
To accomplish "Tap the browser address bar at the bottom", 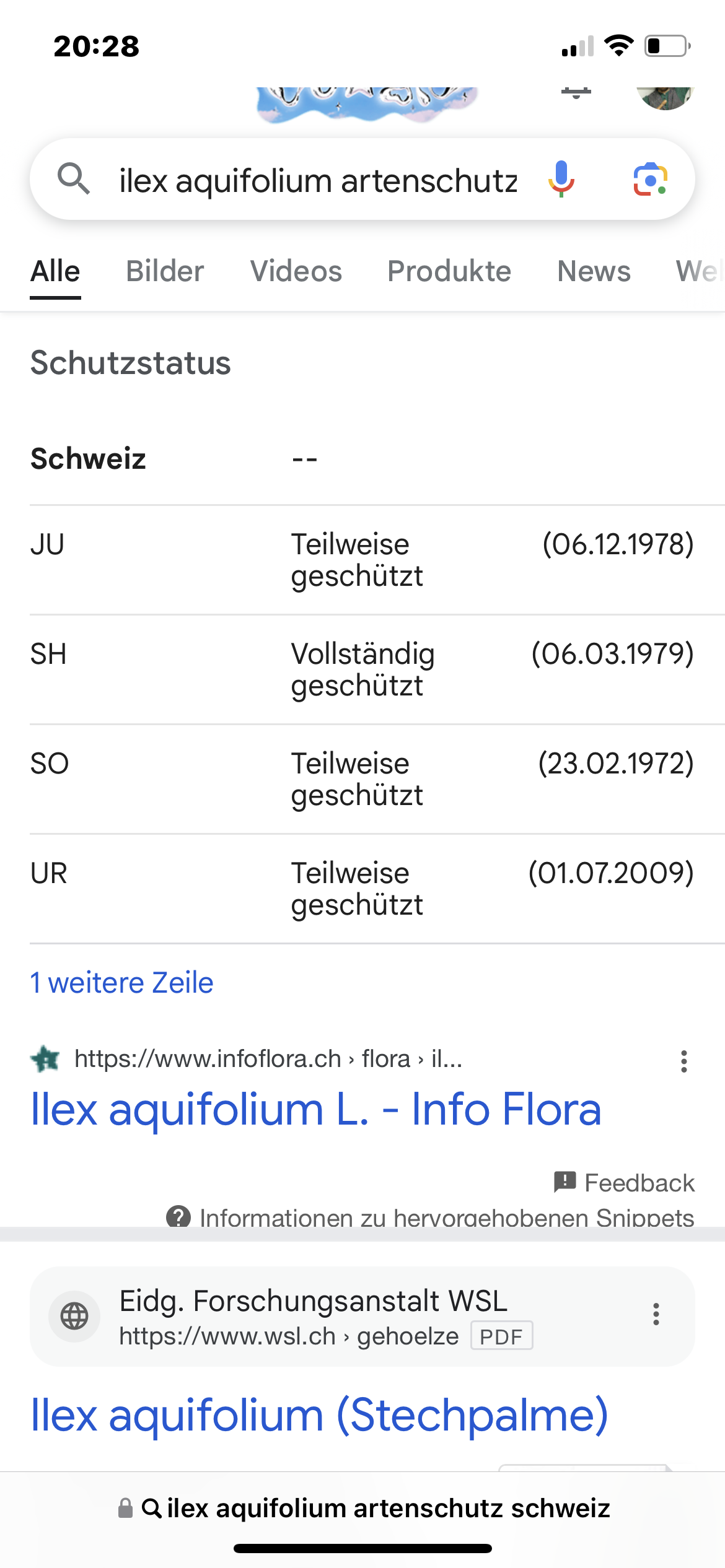I will point(363,1509).
